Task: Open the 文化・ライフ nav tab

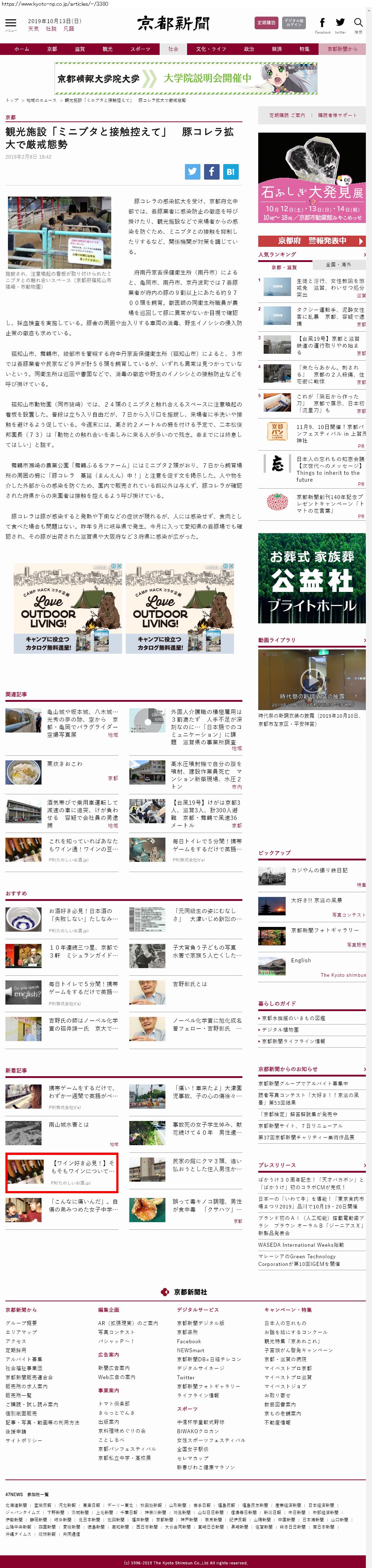Action: click(x=211, y=49)
